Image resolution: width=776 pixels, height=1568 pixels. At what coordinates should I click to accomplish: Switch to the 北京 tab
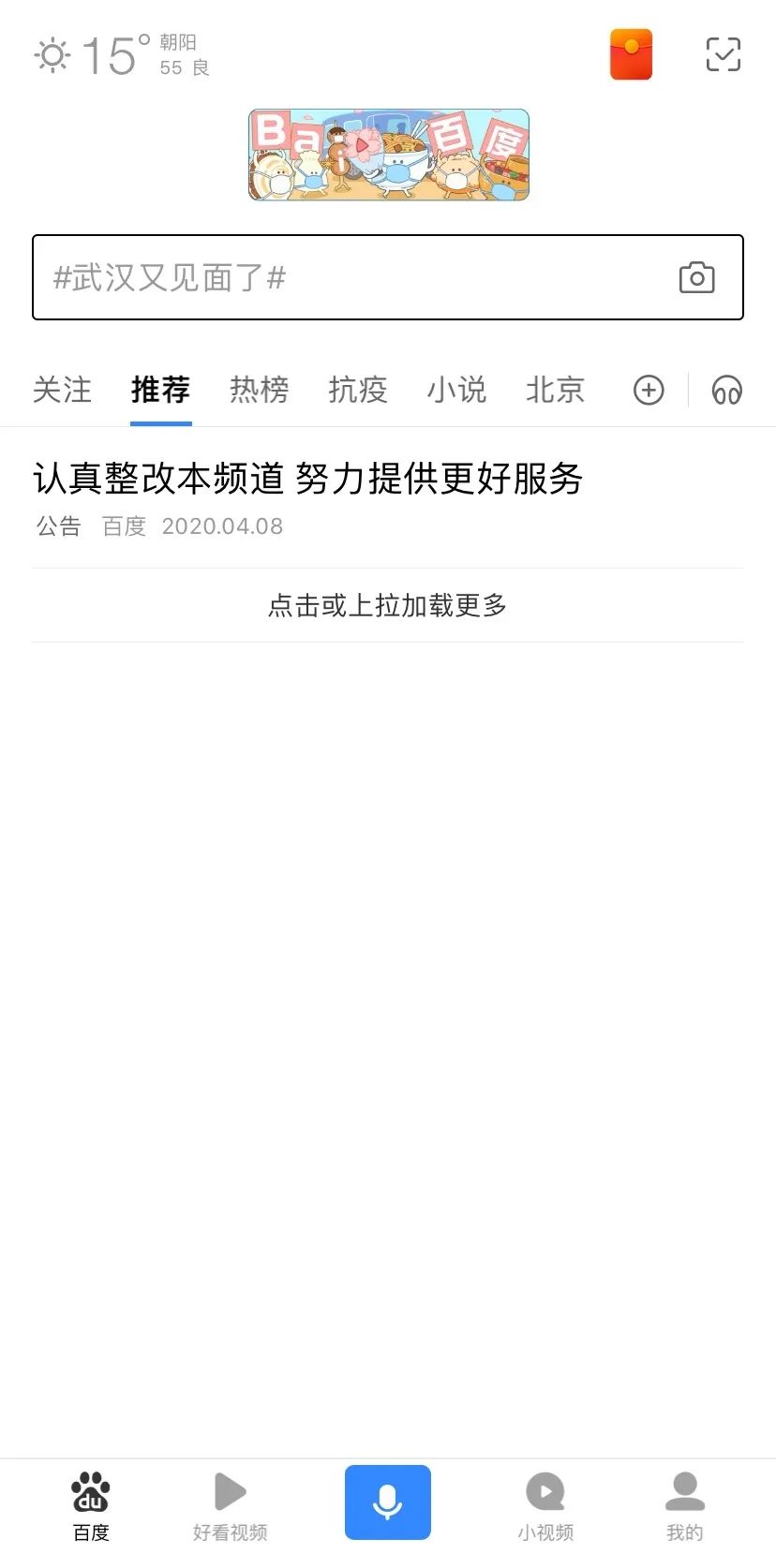[555, 390]
